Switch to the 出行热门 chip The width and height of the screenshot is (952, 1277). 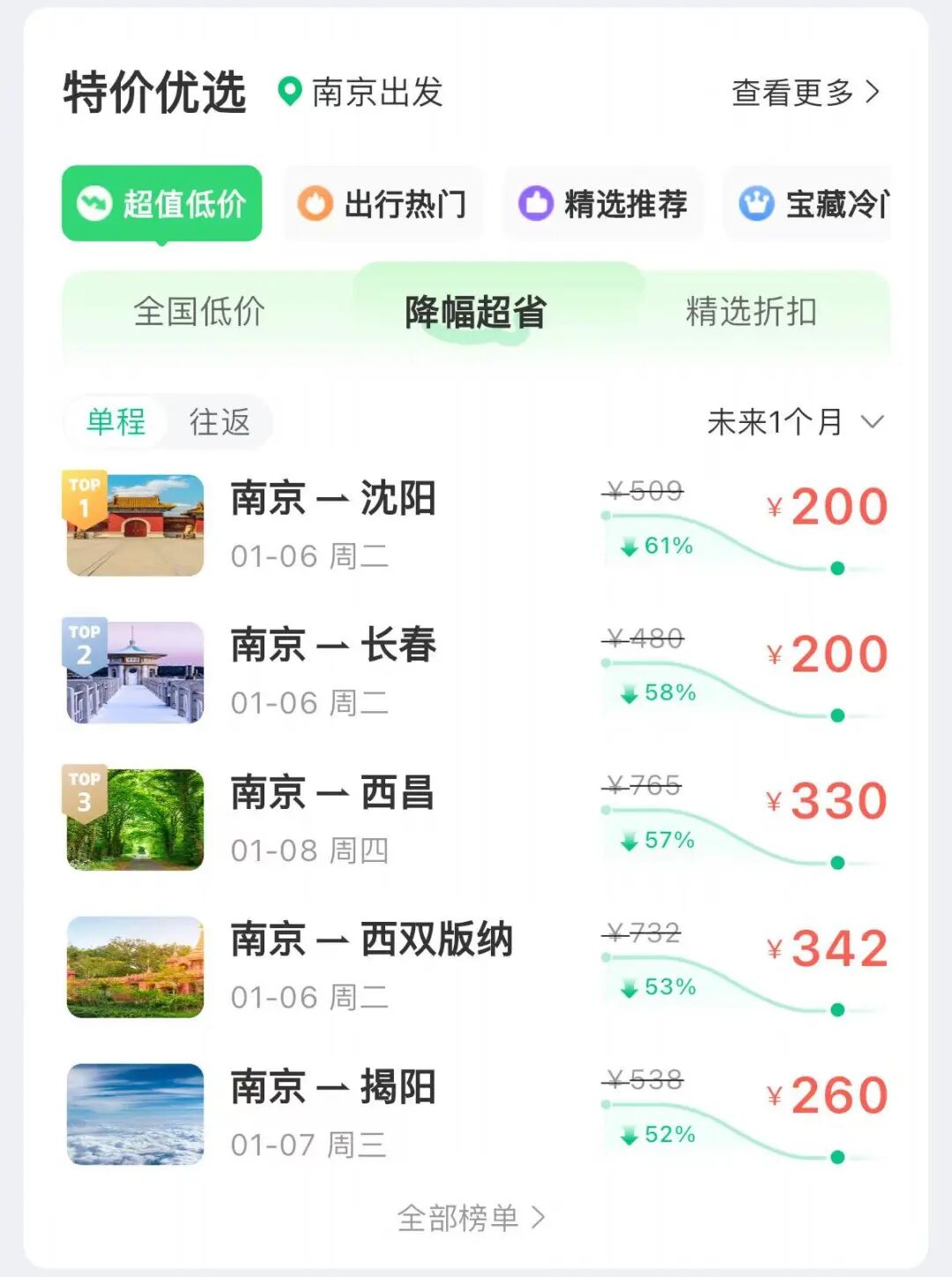[383, 204]
